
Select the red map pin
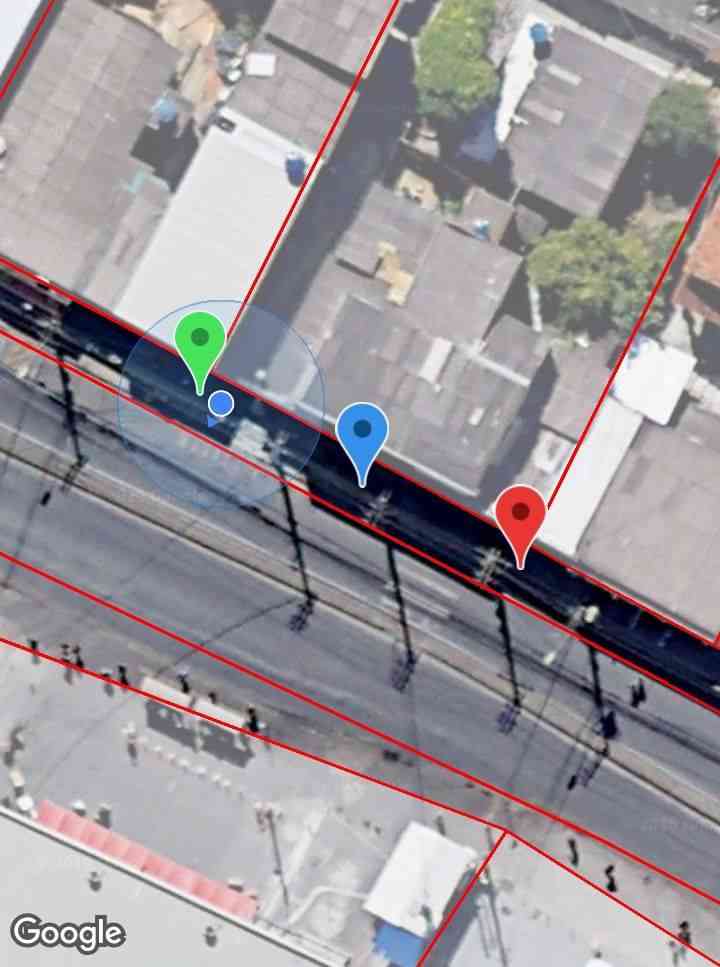[520, 515]
